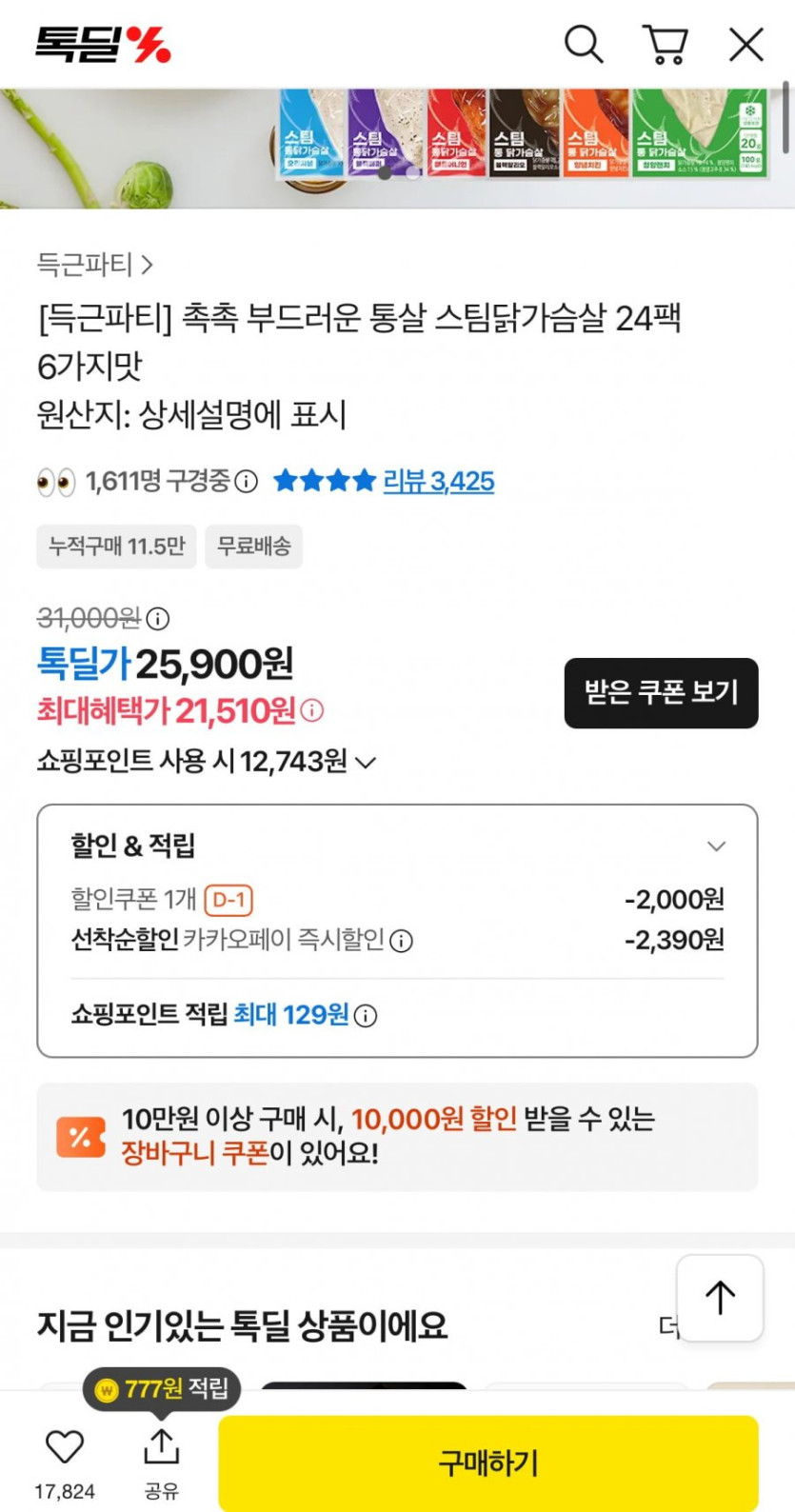Viewport: 795px width, 1512px height.
Task: Tap 구매하기 to purchase
Action: (488, 1462)
